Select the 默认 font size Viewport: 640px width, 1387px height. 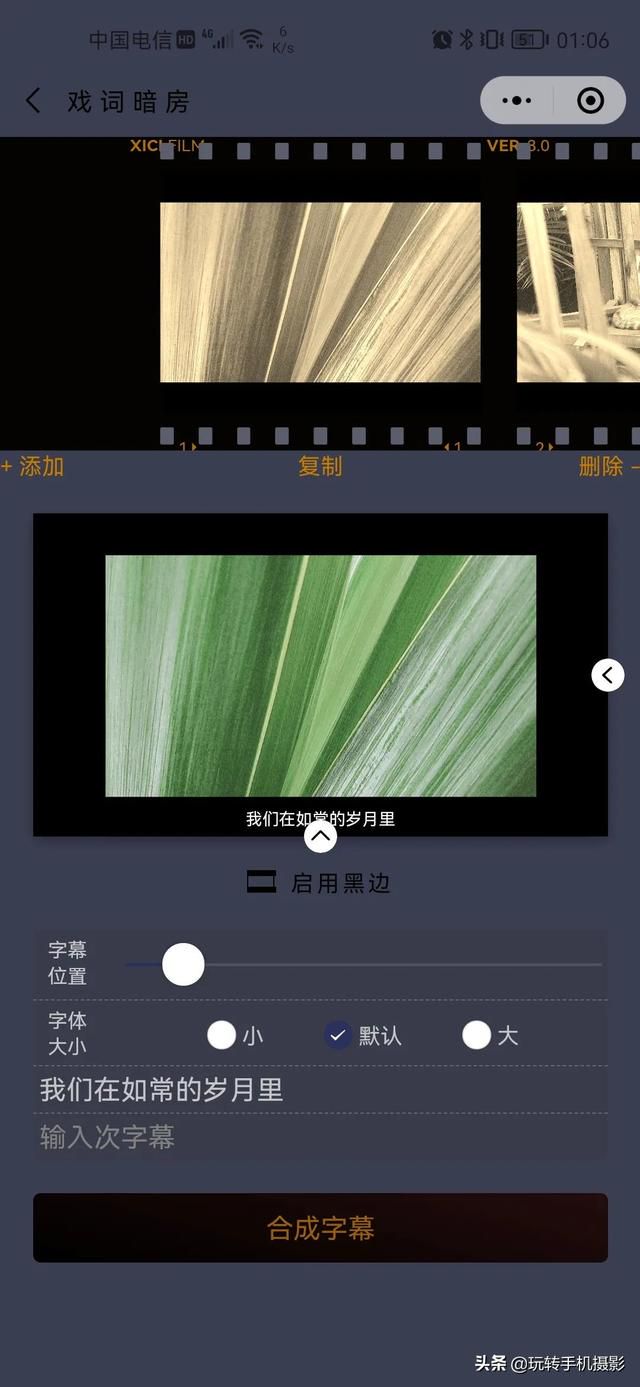coord(363,1035)
